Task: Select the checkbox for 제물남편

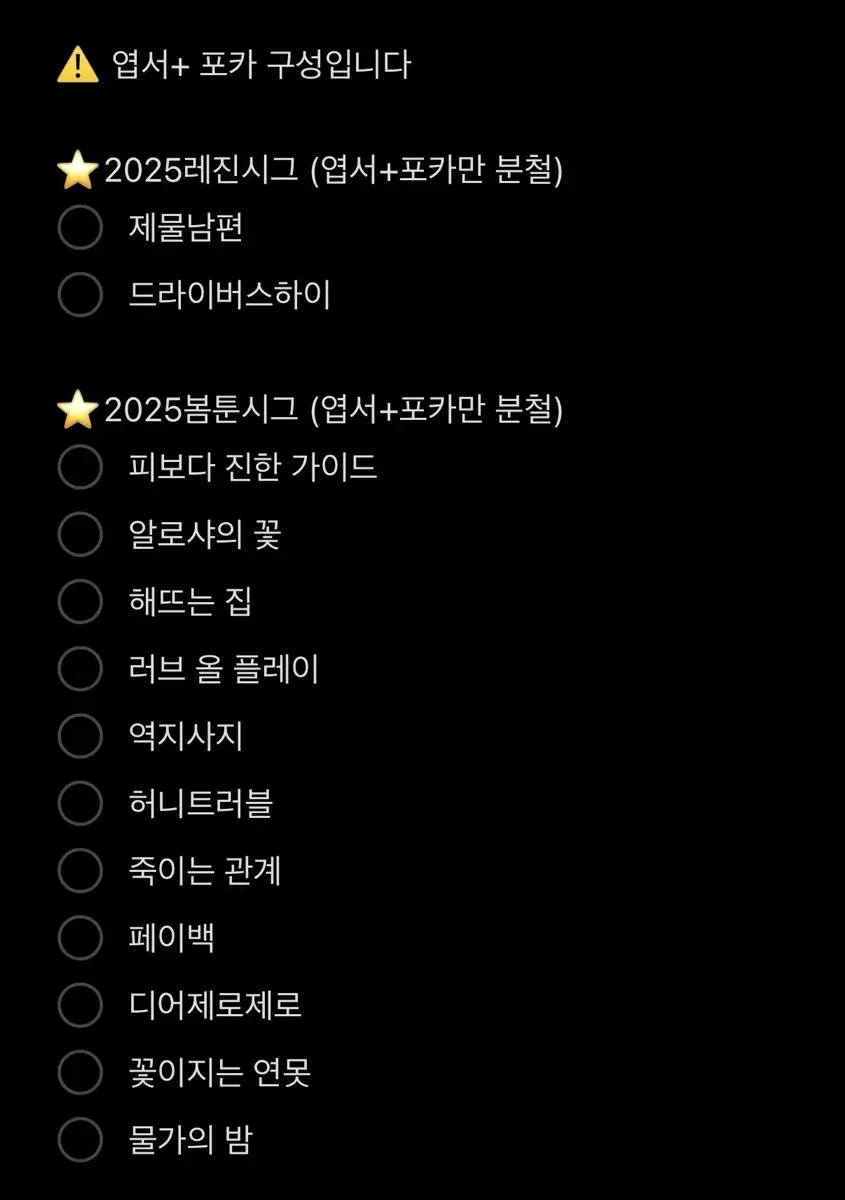Action: pyautogui.click(x=80, y=228)
